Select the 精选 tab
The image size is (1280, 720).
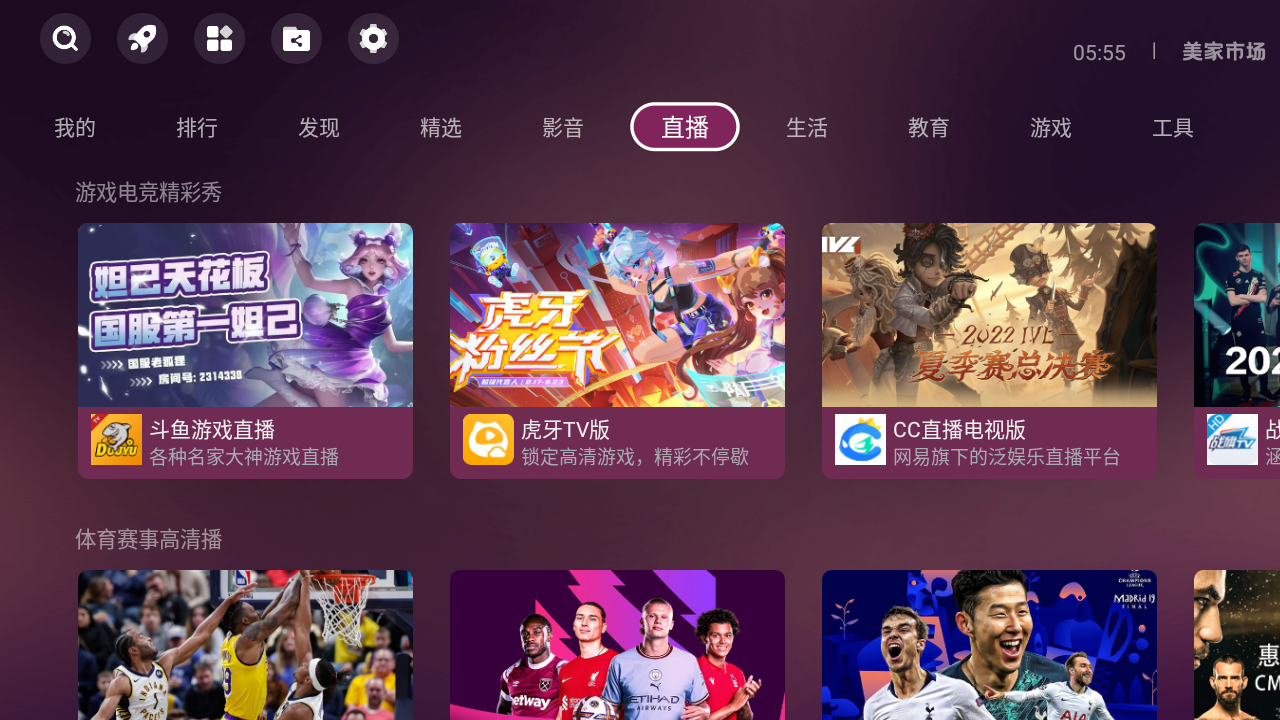tap(441, 128)
